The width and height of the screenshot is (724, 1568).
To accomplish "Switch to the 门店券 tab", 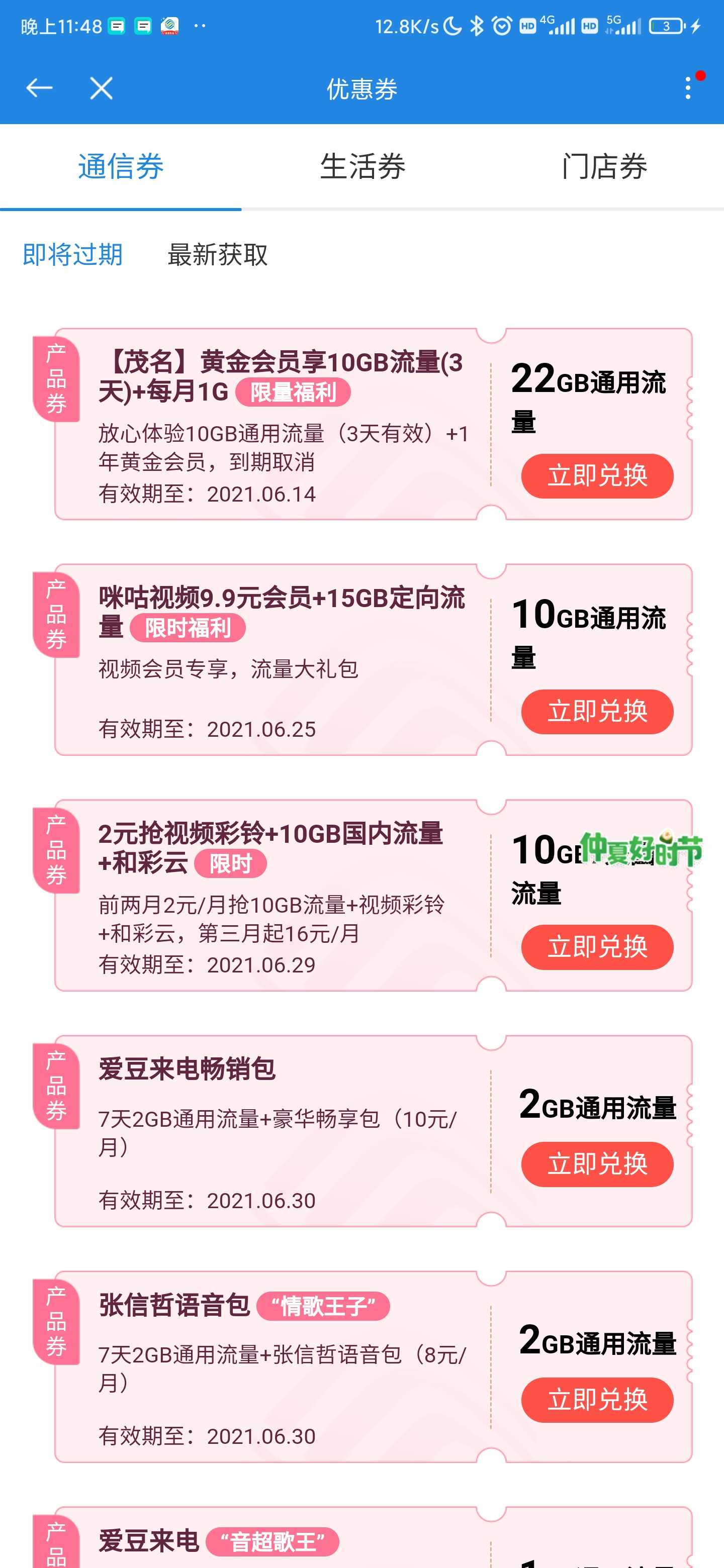I will pyautogui.click(x=603, y=166).
